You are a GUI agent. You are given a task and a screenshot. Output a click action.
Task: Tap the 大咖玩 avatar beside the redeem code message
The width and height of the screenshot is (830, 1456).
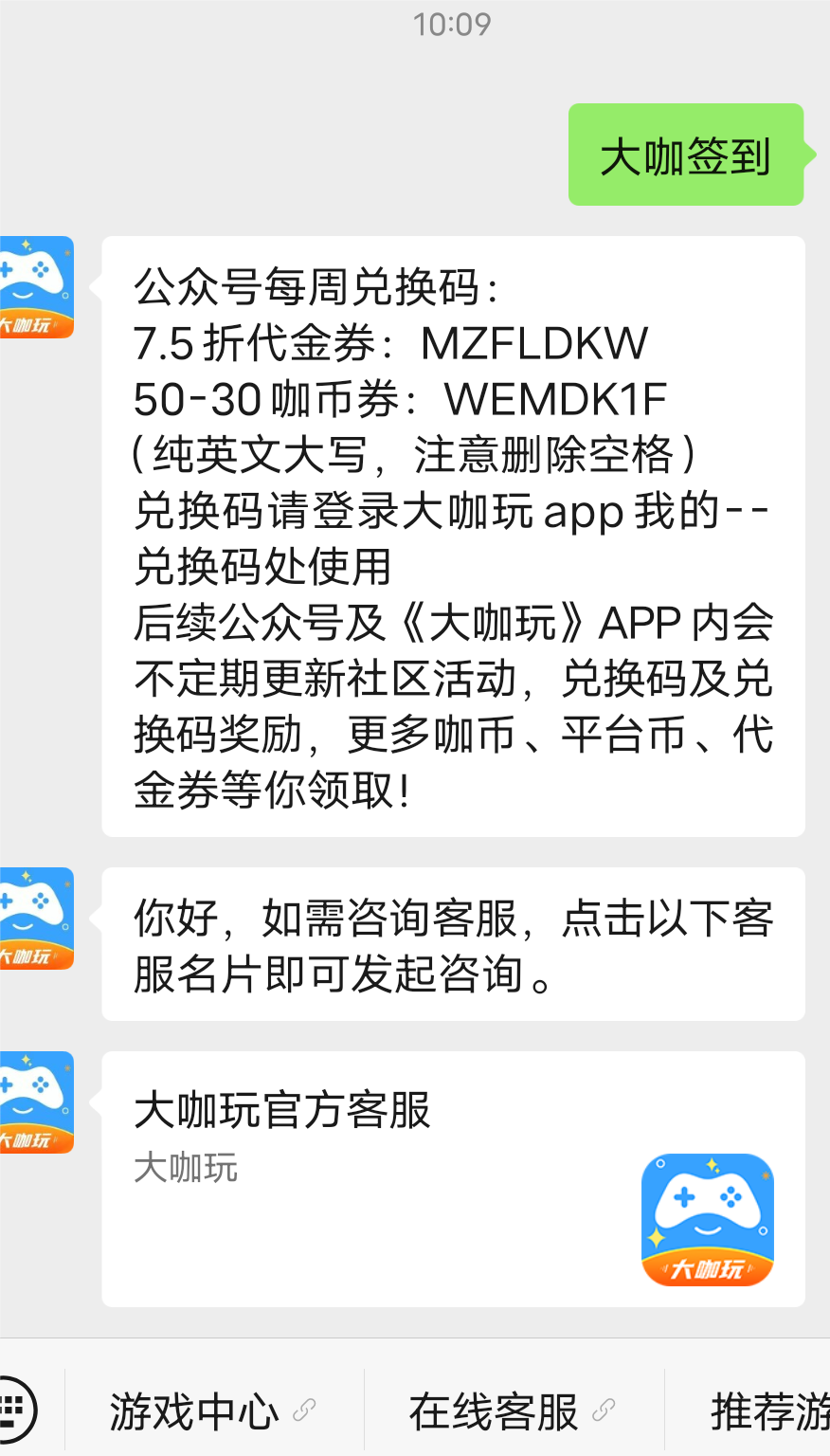coord(34,287)
